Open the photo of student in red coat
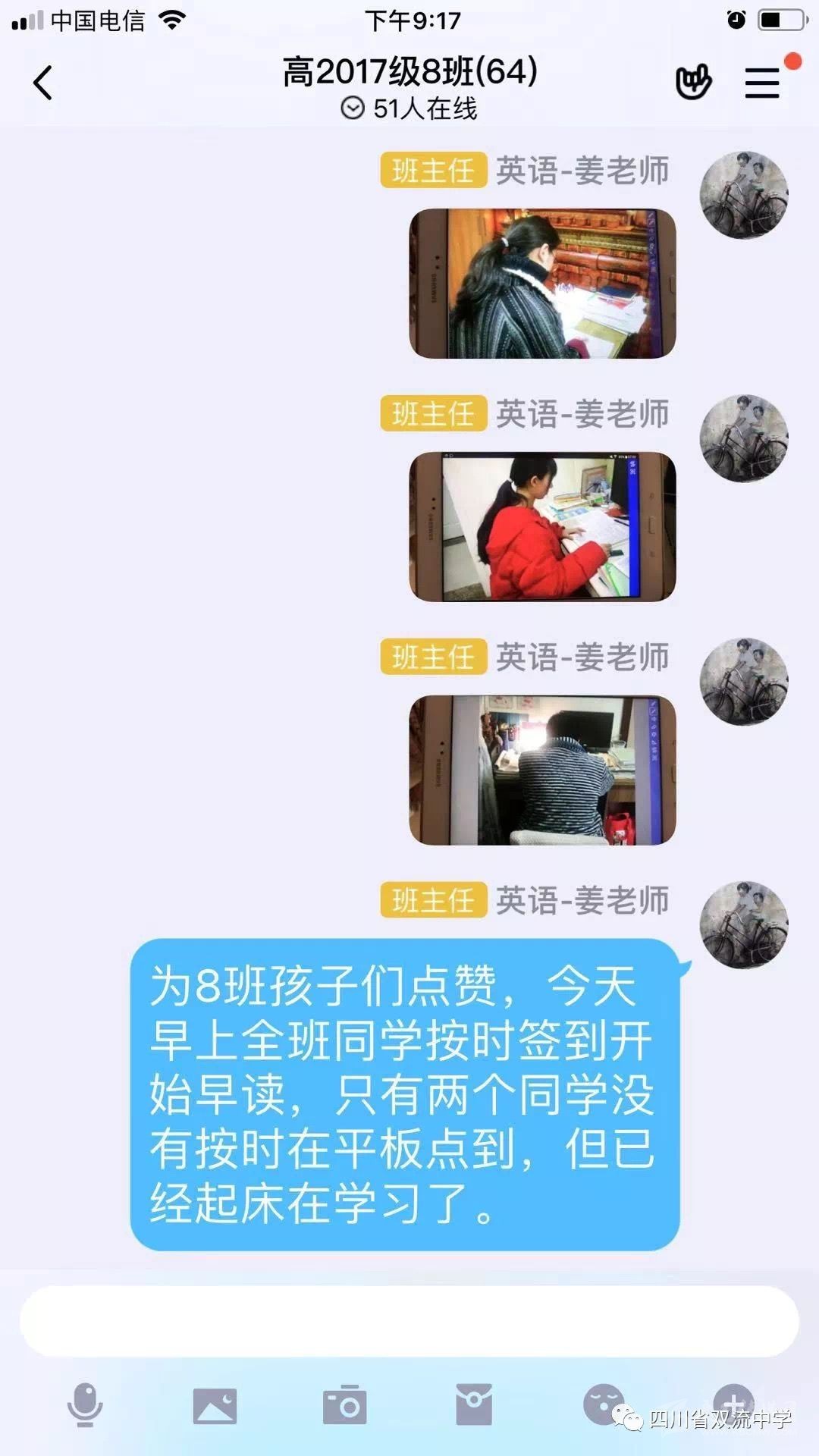This screenshot has width=819, height=1456. [x=542, y=527]
